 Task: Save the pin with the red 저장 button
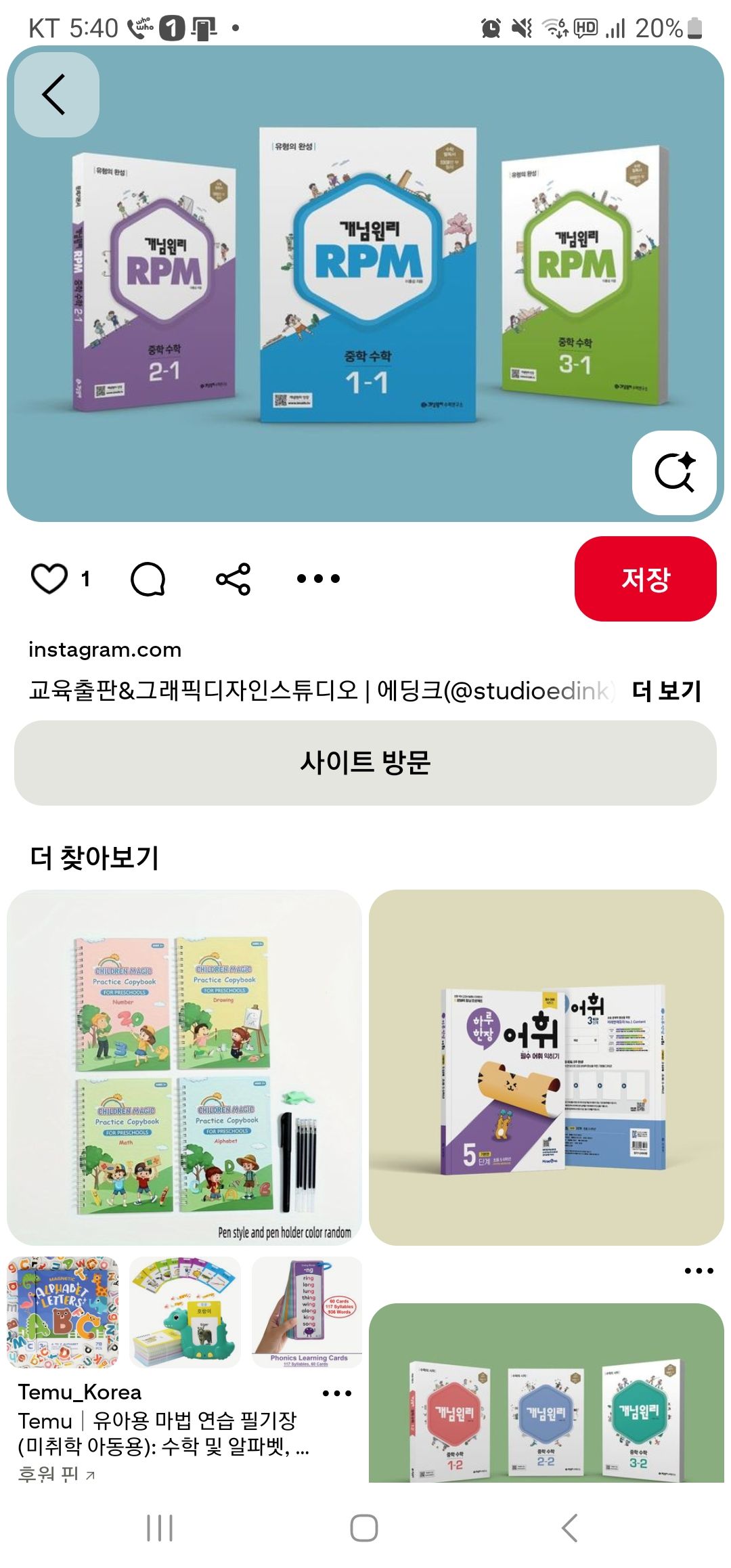click(645, 579)
